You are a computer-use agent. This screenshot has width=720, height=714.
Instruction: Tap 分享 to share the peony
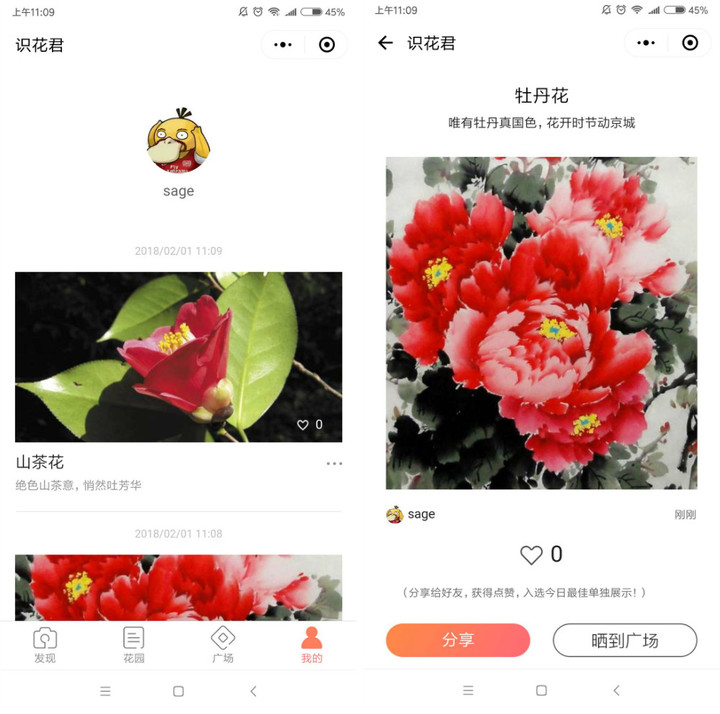coord(458,640)
